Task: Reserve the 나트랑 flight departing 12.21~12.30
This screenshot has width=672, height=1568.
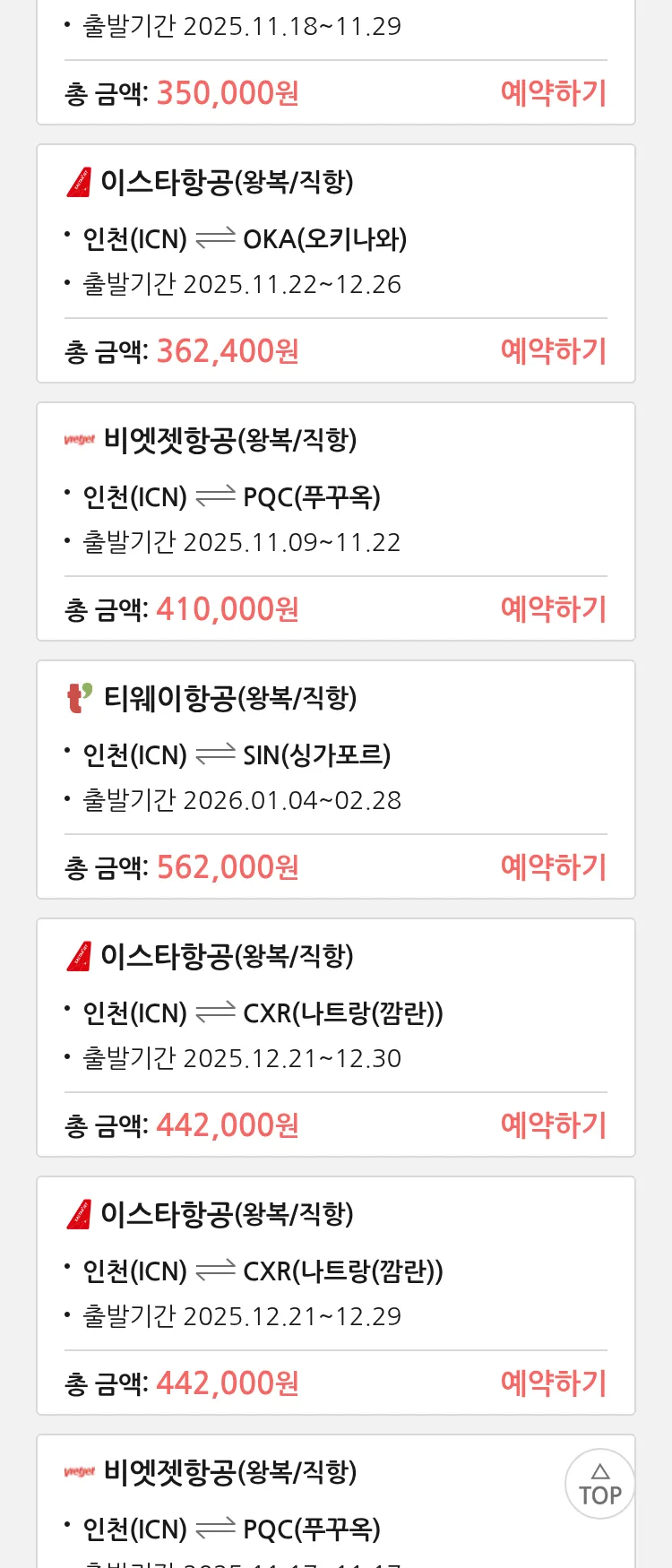Action: [x=553, y=1125]
